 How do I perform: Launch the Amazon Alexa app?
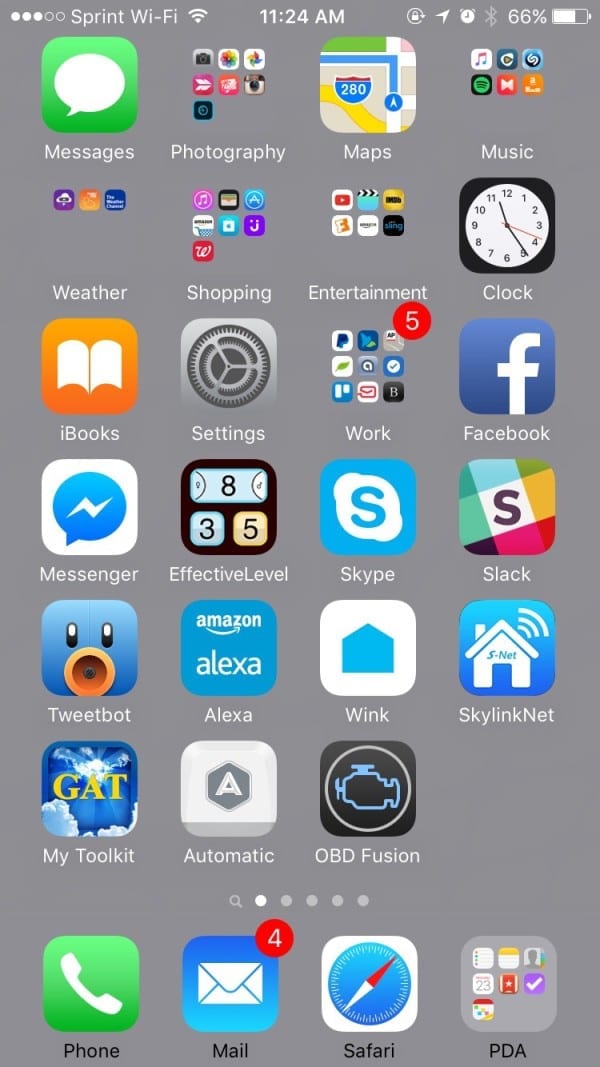pyautogui.click(x=228, y=648)
